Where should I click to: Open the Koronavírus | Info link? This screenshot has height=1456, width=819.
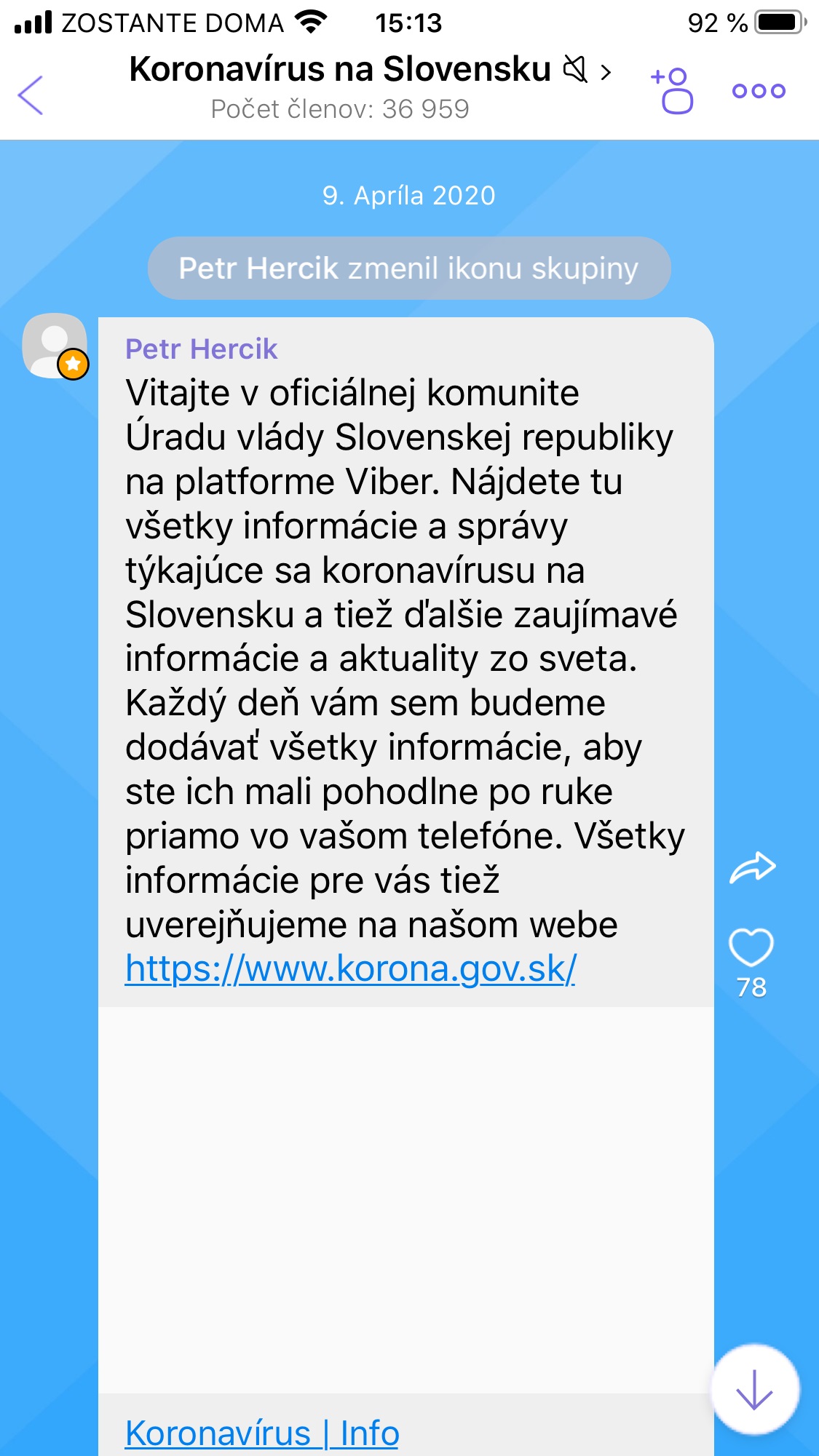(x=262, y=1433)
